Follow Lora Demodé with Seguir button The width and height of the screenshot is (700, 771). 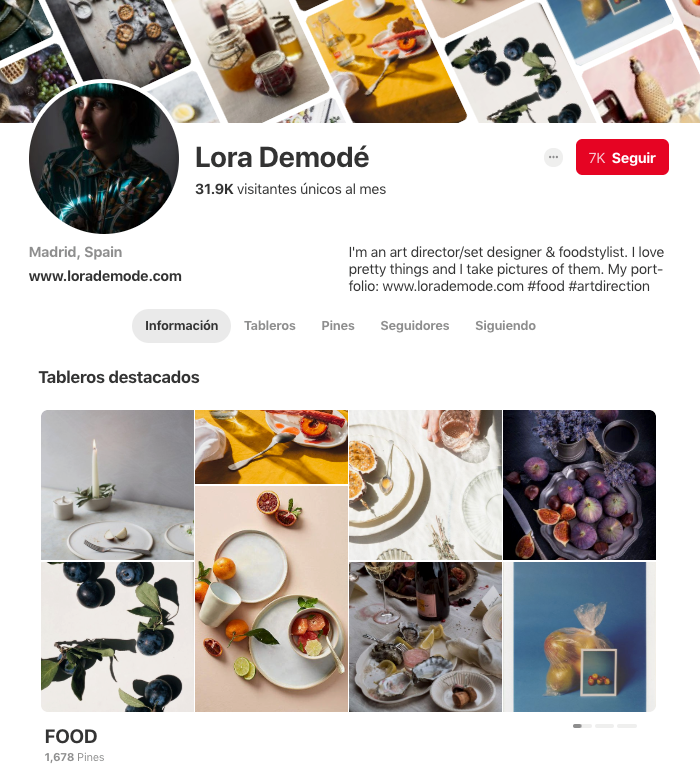622,158
